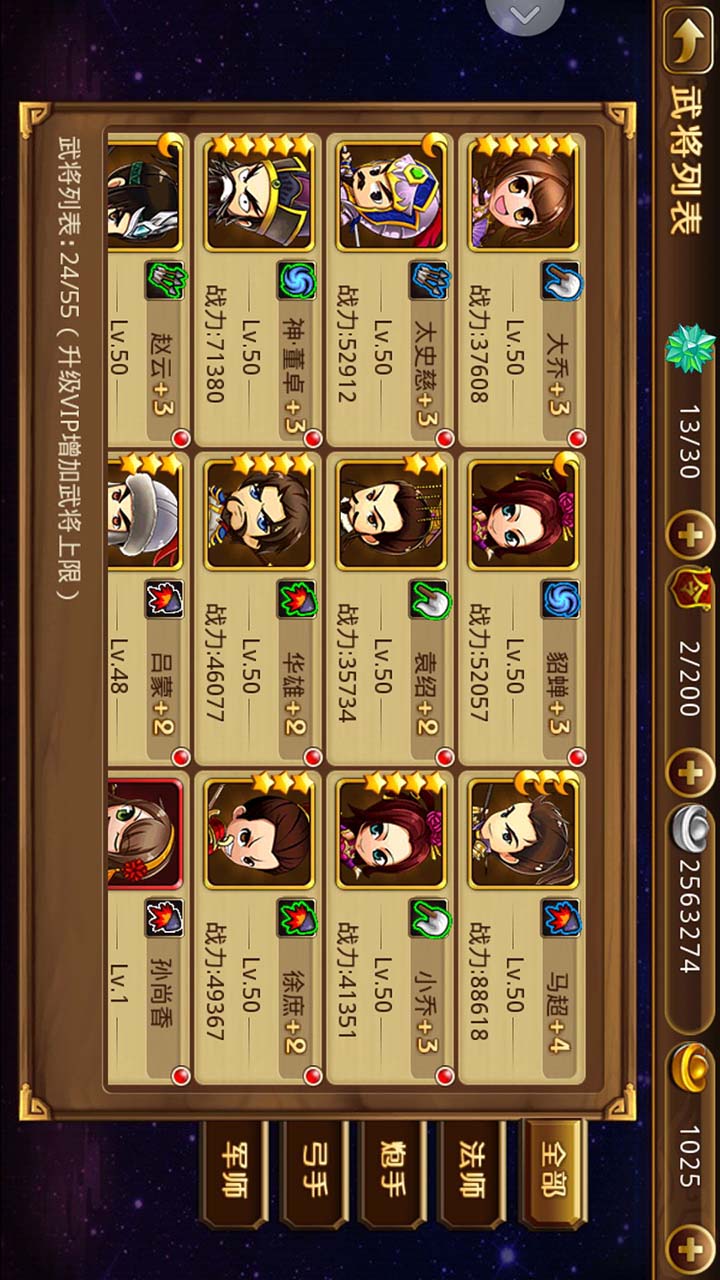Image resolution: width=720 pixels, height=1280 pixels.
Task: View the 神·董卓 hero details
Action: [259, 290]
